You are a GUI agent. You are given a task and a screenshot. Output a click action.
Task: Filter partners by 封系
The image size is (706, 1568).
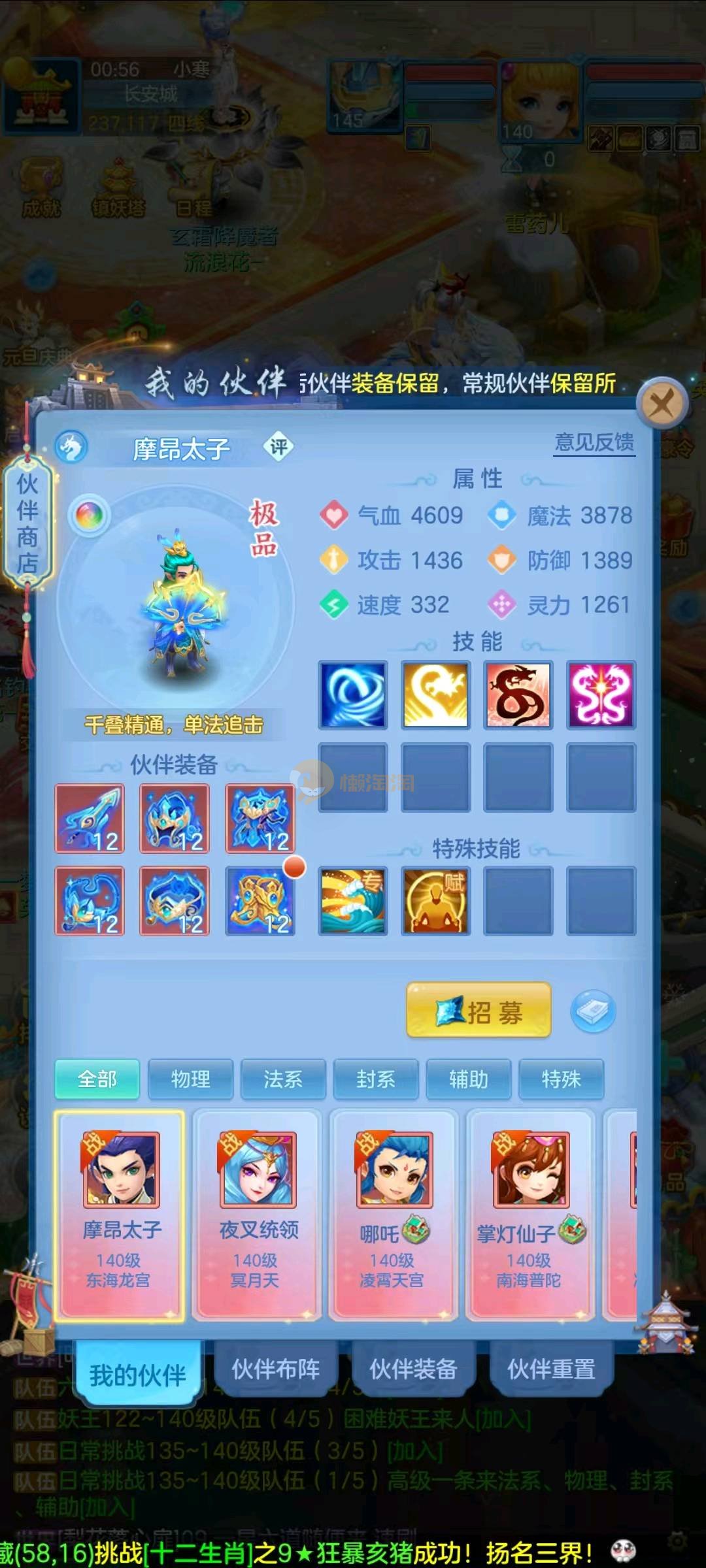[375, 1079]
